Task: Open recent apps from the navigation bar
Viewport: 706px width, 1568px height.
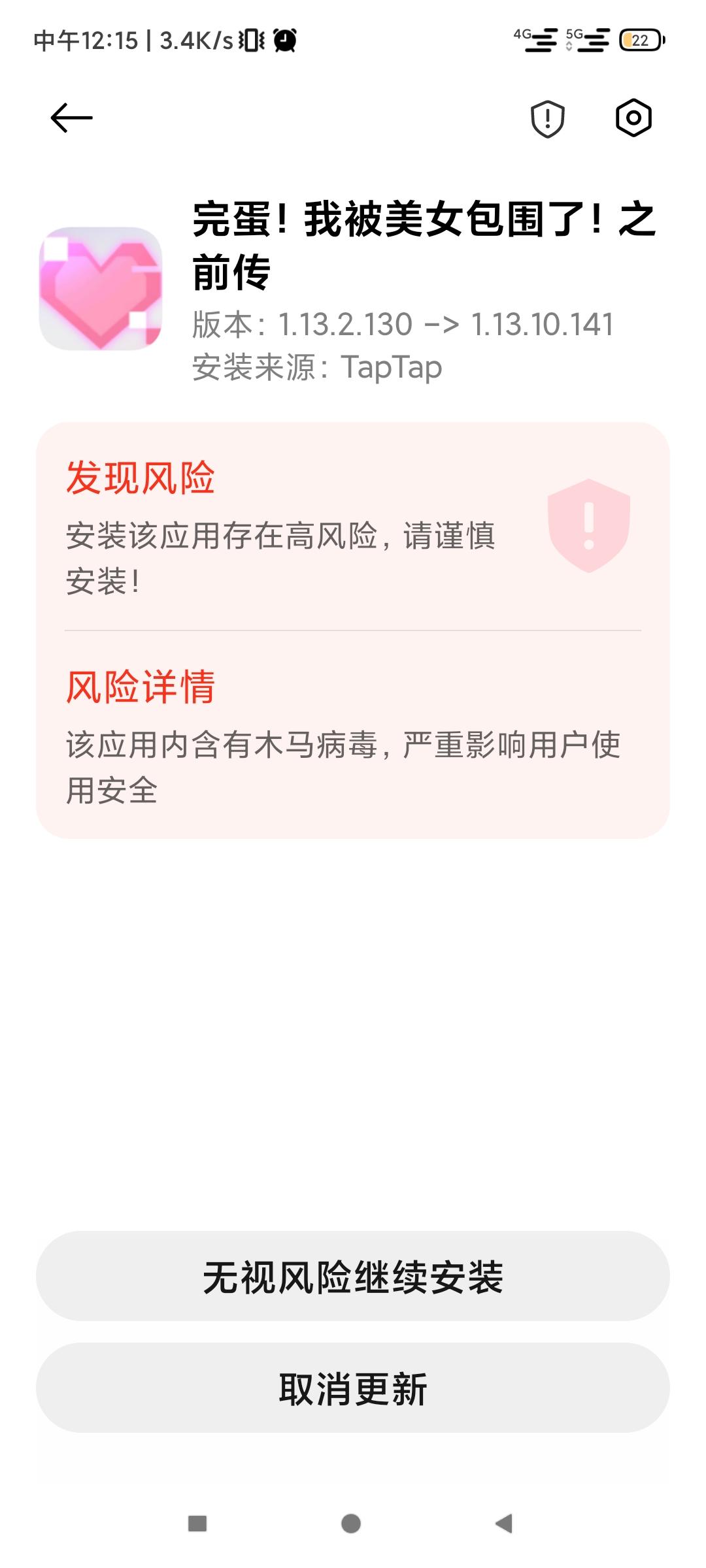Action: pos(197,1524)
